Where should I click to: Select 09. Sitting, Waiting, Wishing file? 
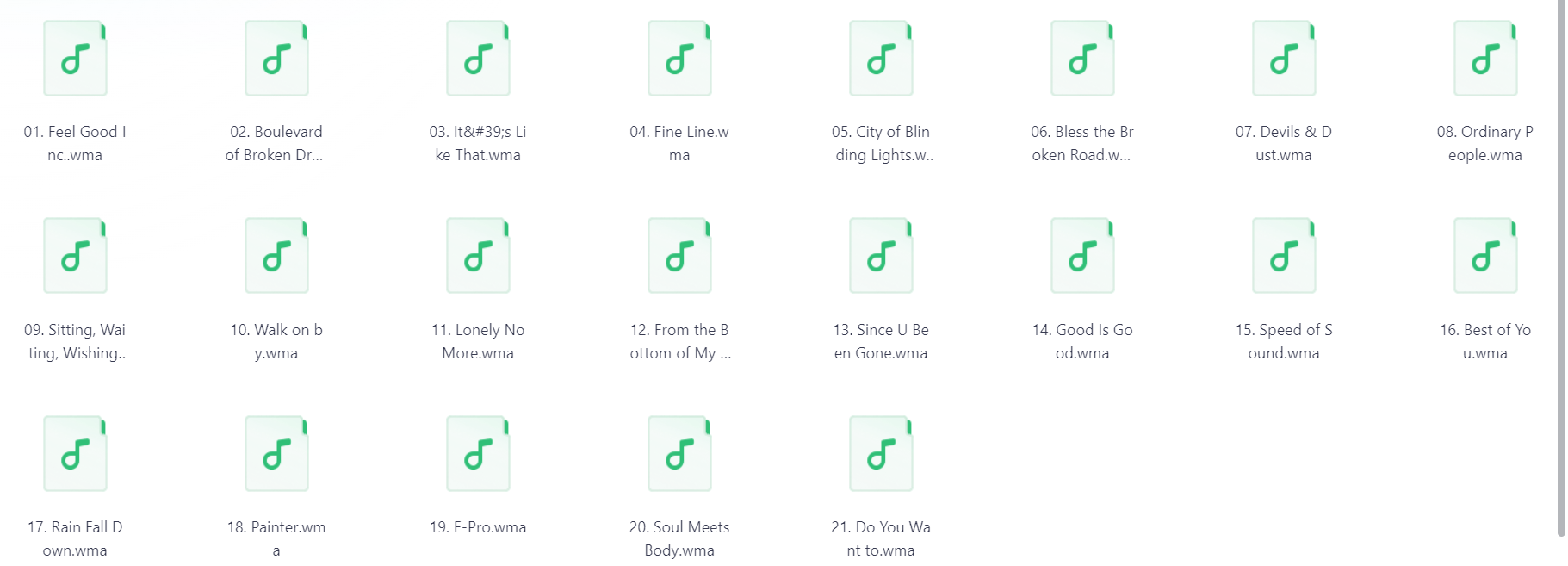tap(76, 256)
